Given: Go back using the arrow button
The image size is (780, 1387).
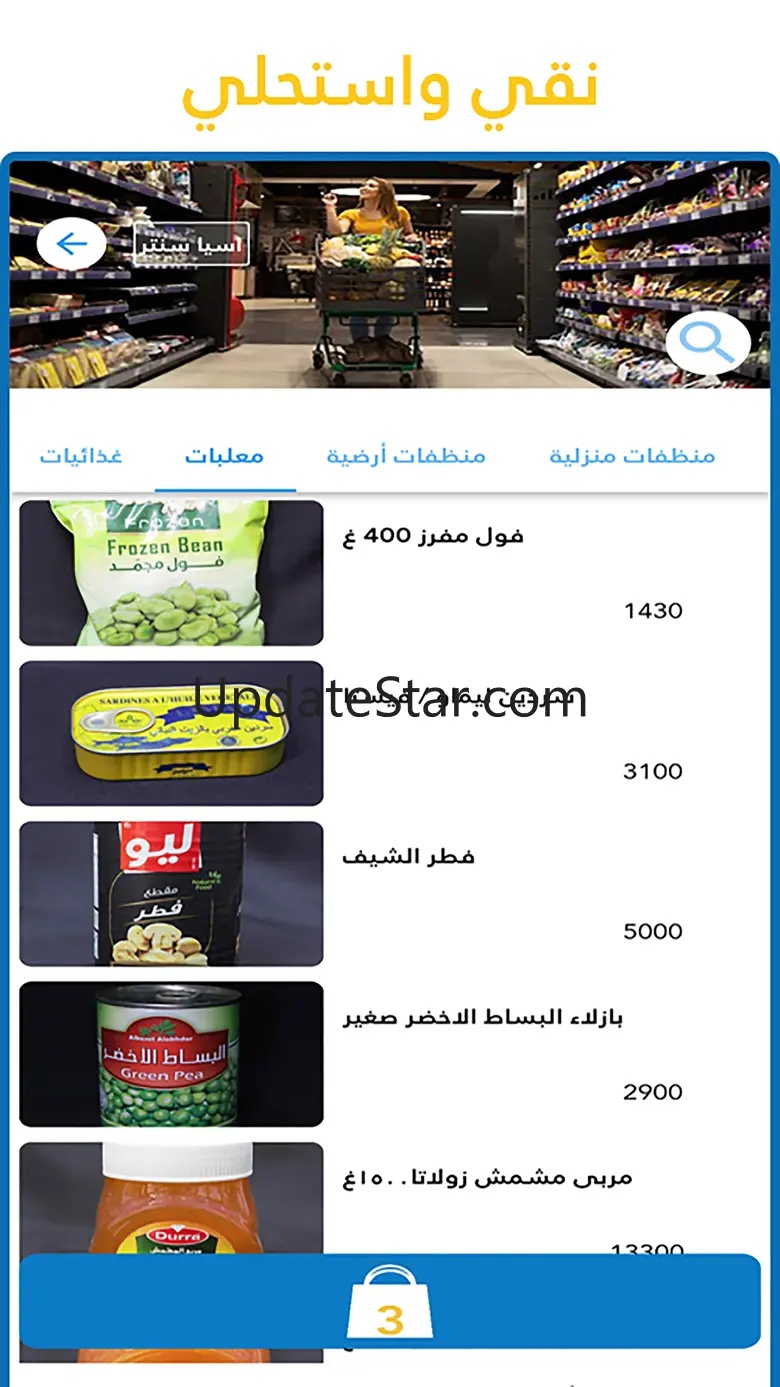Looking at the screenshot, I should (71, 244).
